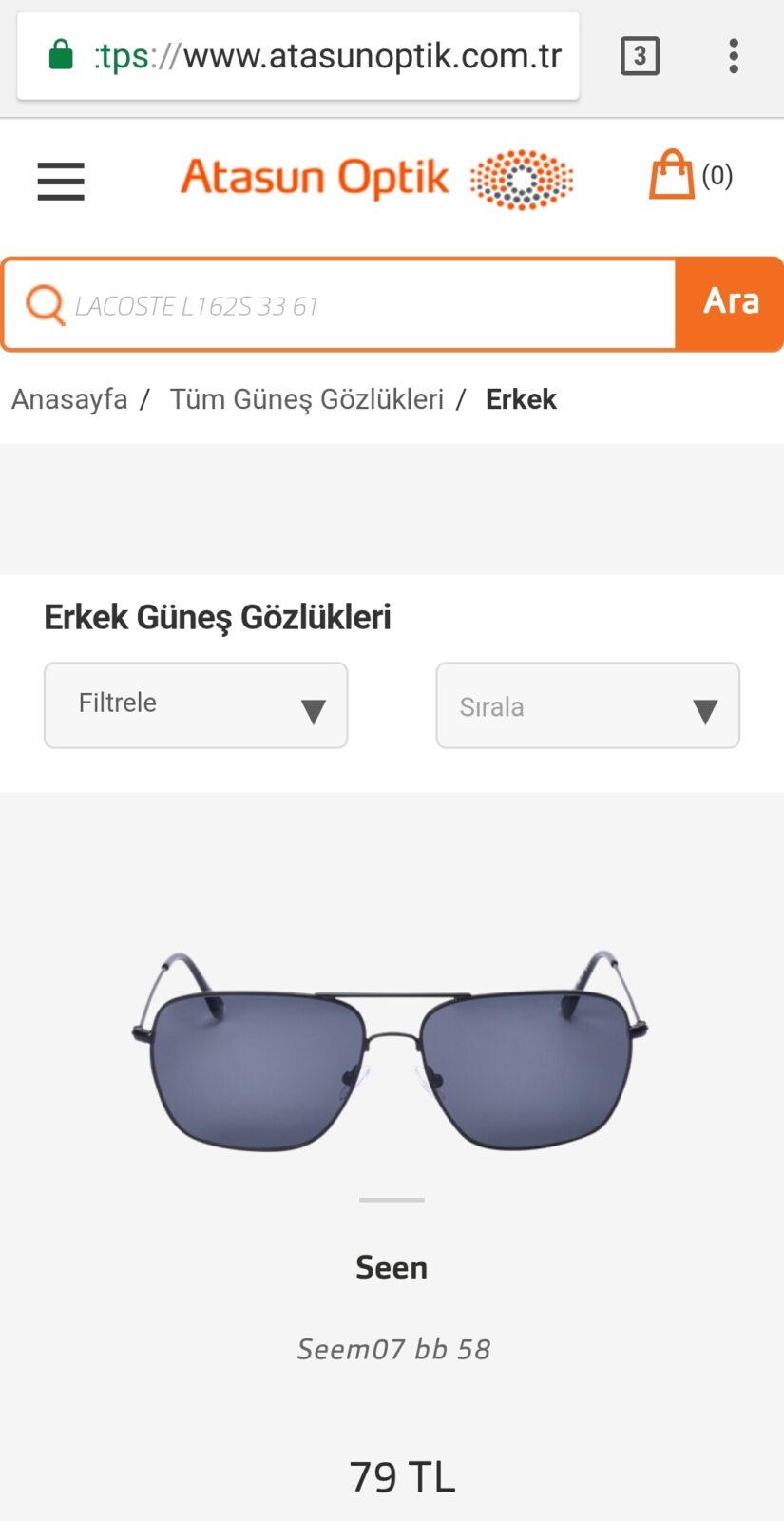Open the Seen product name link
This screenshot has height=1521, width=784.
tap(392, 1266)
